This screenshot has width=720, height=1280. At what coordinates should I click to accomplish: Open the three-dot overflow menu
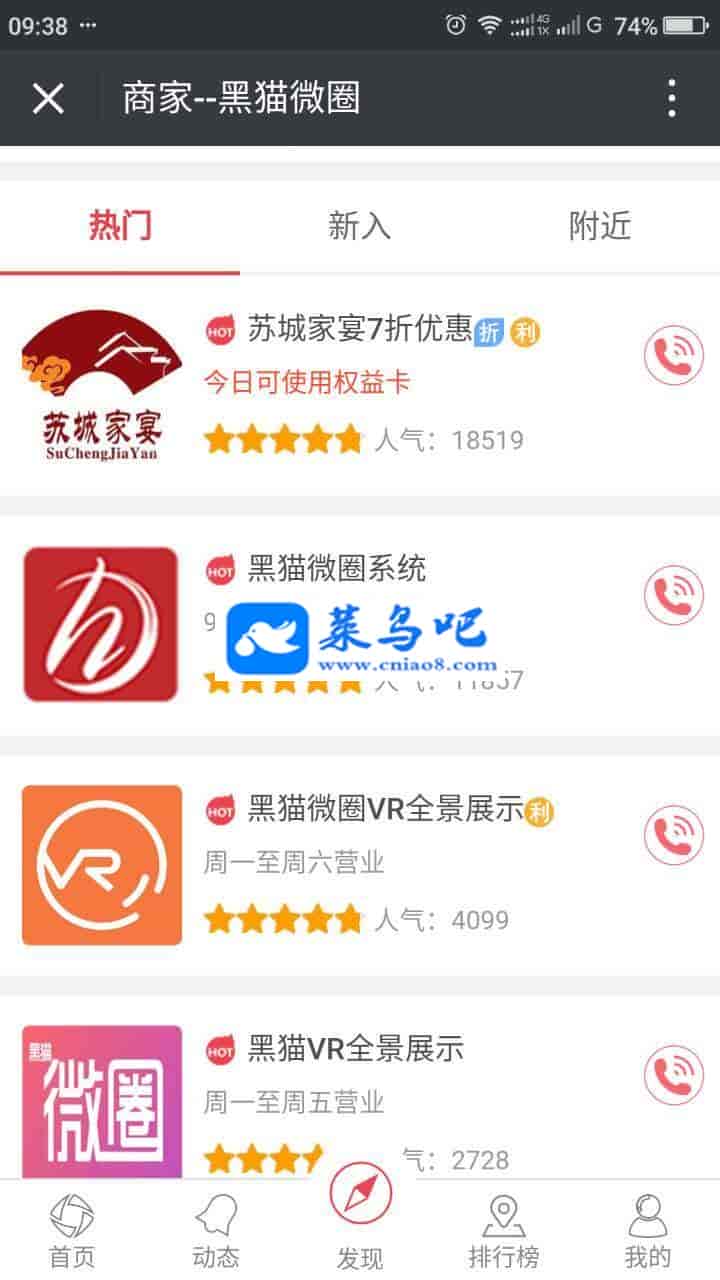tap(671, 98)
